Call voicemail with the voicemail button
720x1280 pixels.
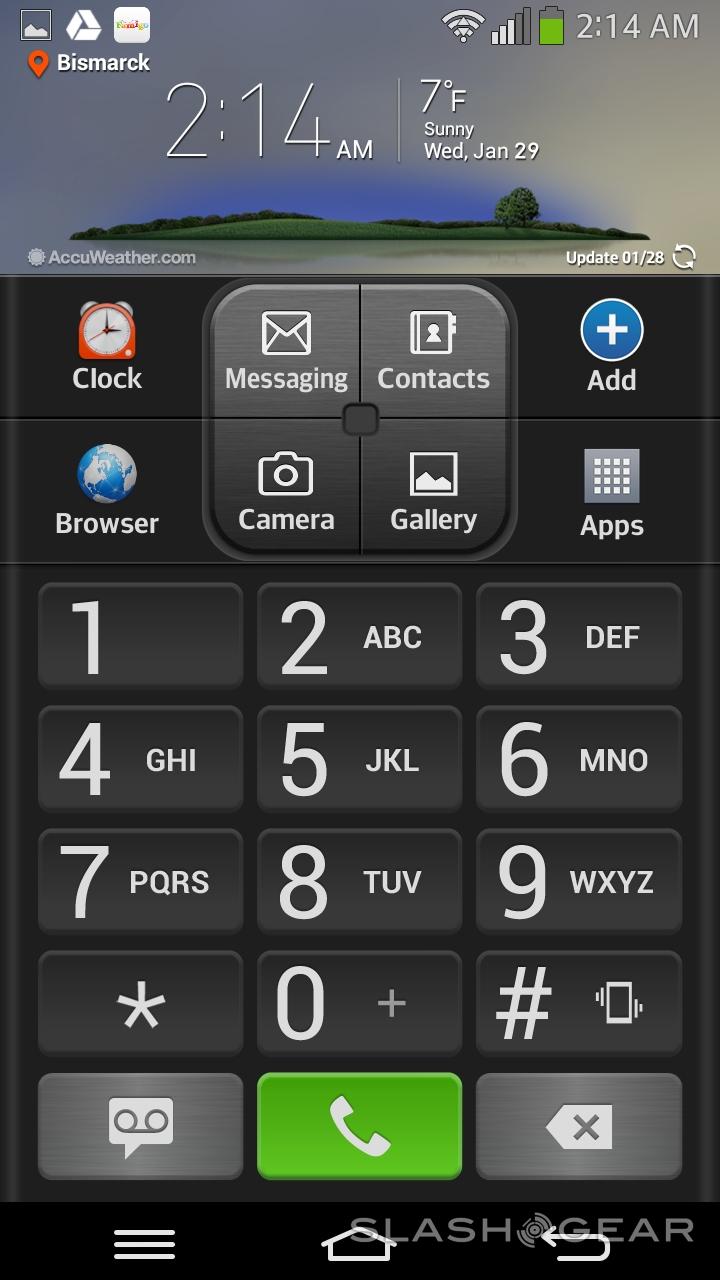pos(140,1127)
